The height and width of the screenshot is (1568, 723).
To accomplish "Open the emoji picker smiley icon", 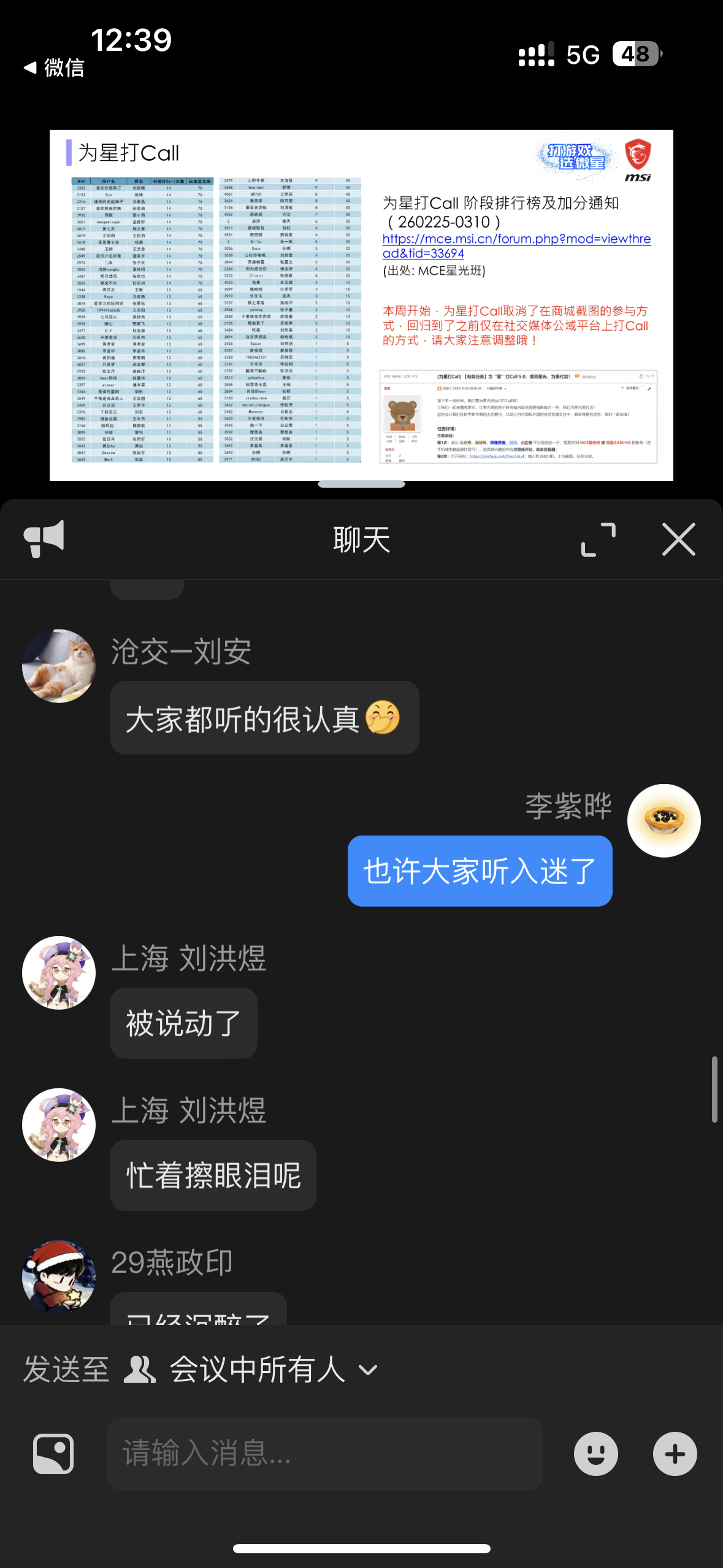I will 595,1454.
